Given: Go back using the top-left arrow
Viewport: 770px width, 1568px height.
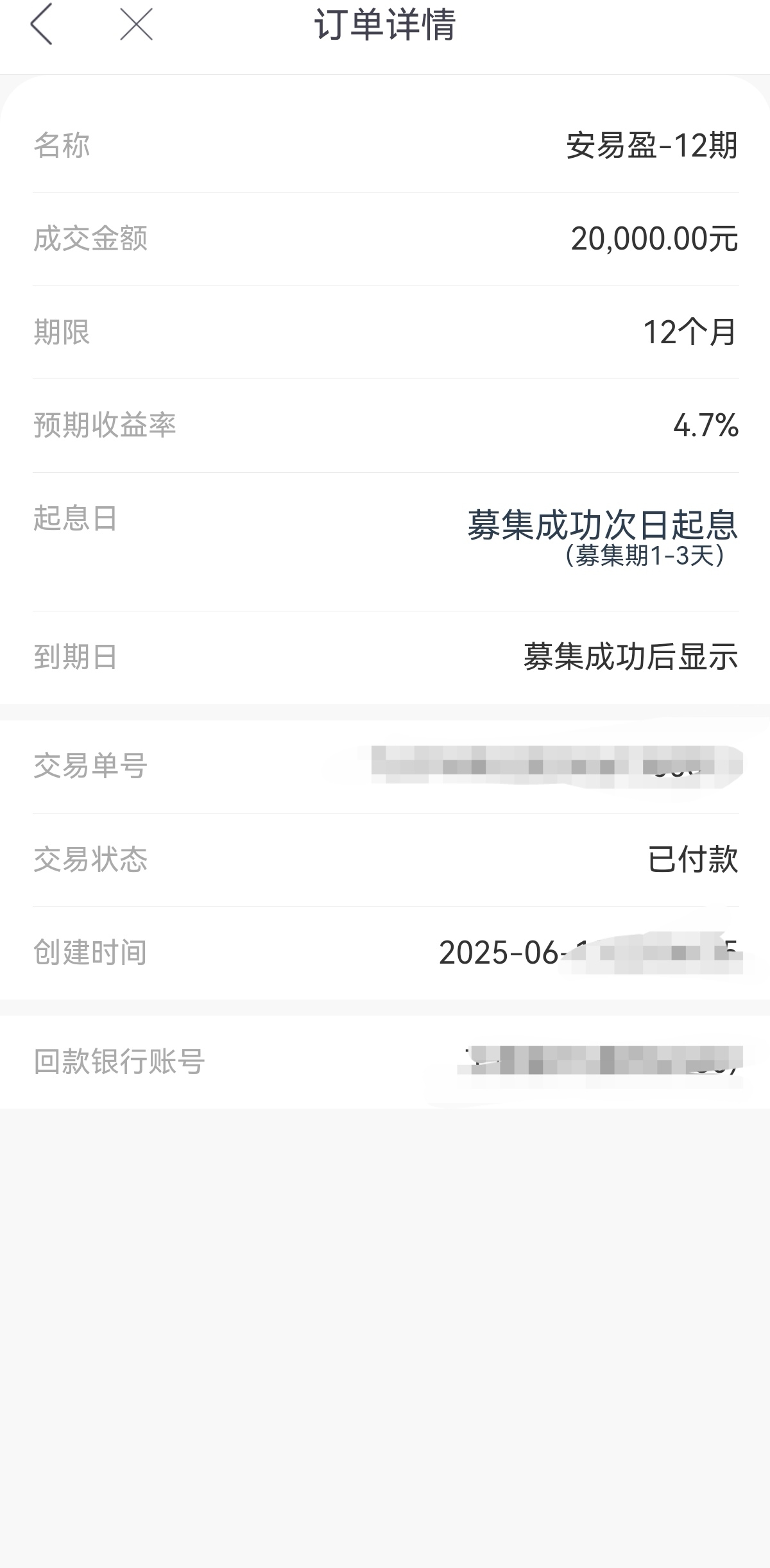Looking at the screenshot, I should click(41, 24).
